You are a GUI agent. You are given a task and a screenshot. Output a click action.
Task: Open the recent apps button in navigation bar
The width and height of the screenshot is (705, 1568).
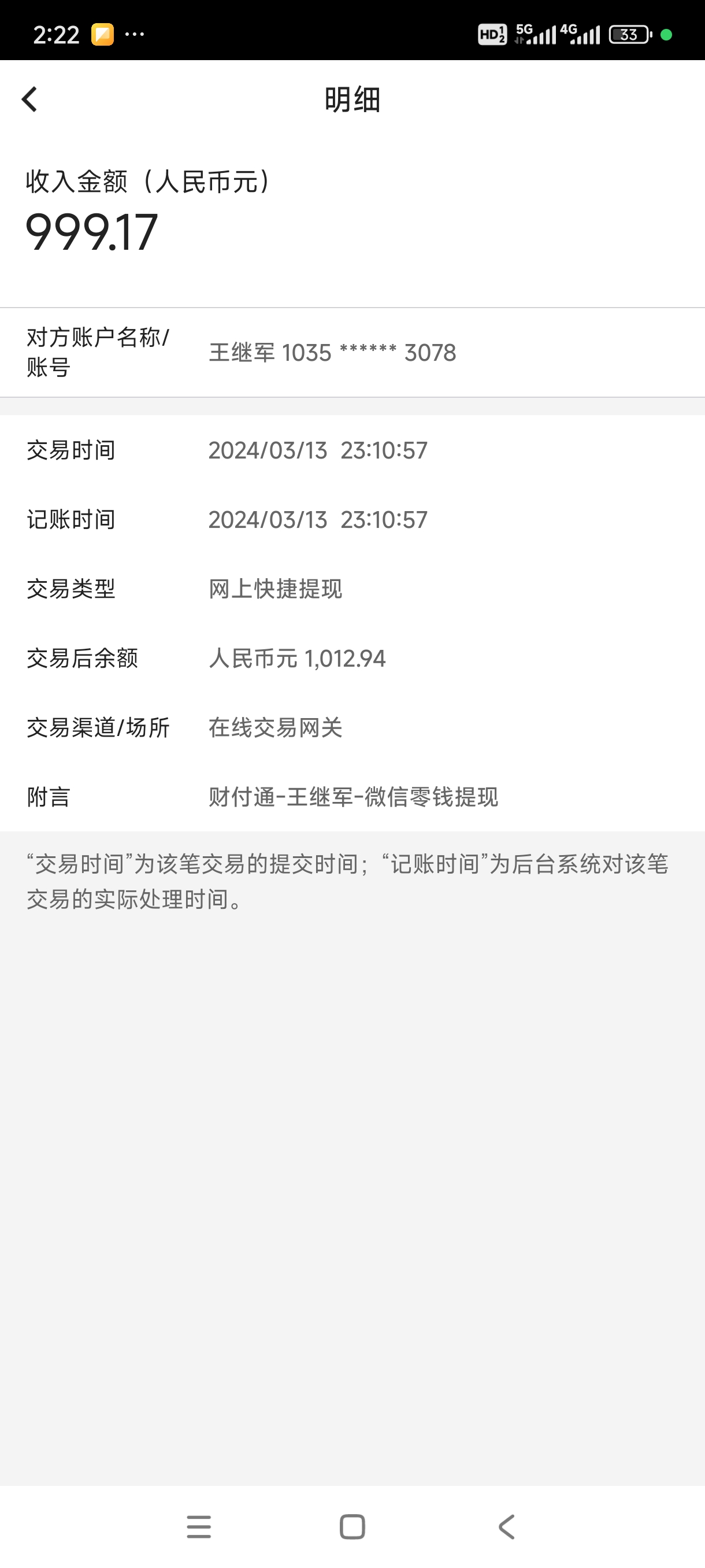point(199,1527)
